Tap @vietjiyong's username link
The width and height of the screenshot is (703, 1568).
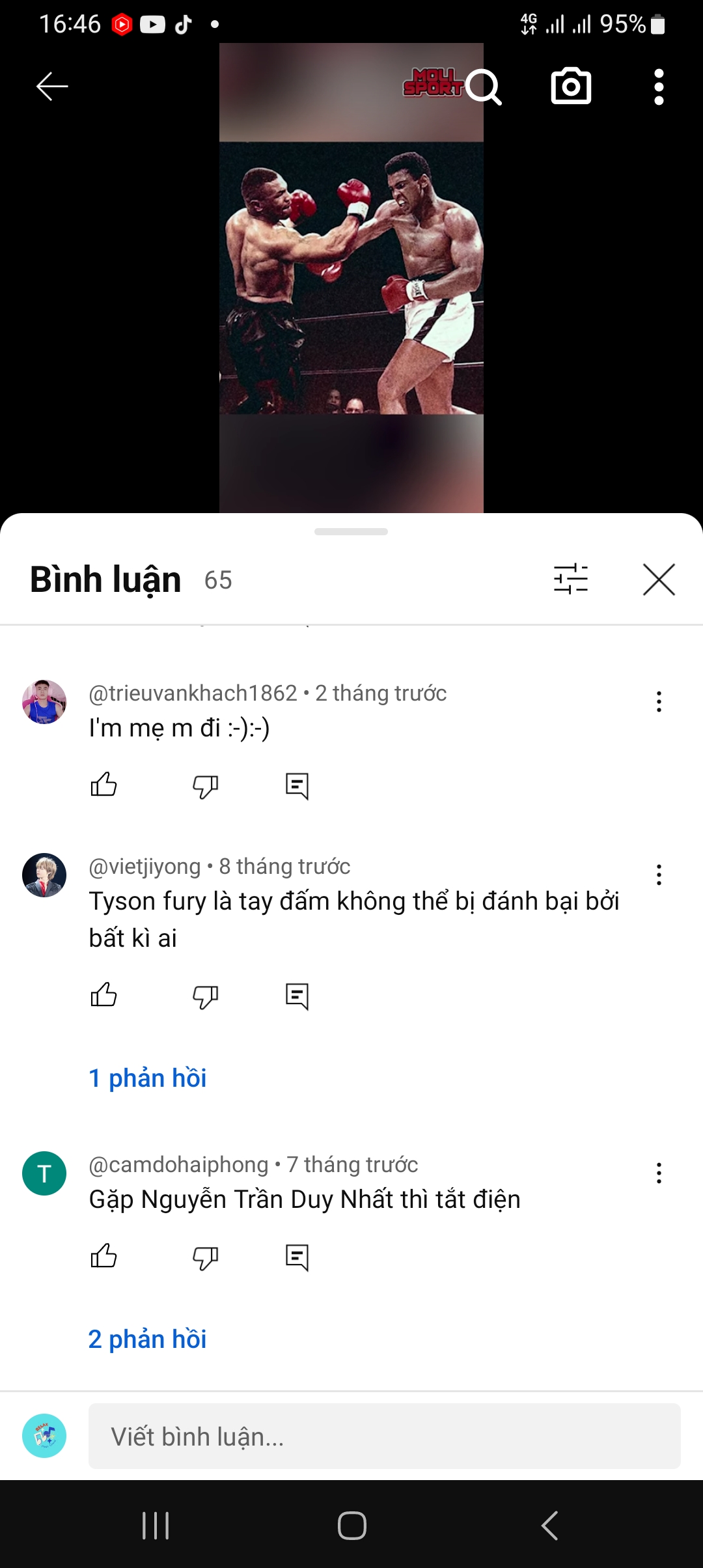pyautogui.click(x=145, y=866)
